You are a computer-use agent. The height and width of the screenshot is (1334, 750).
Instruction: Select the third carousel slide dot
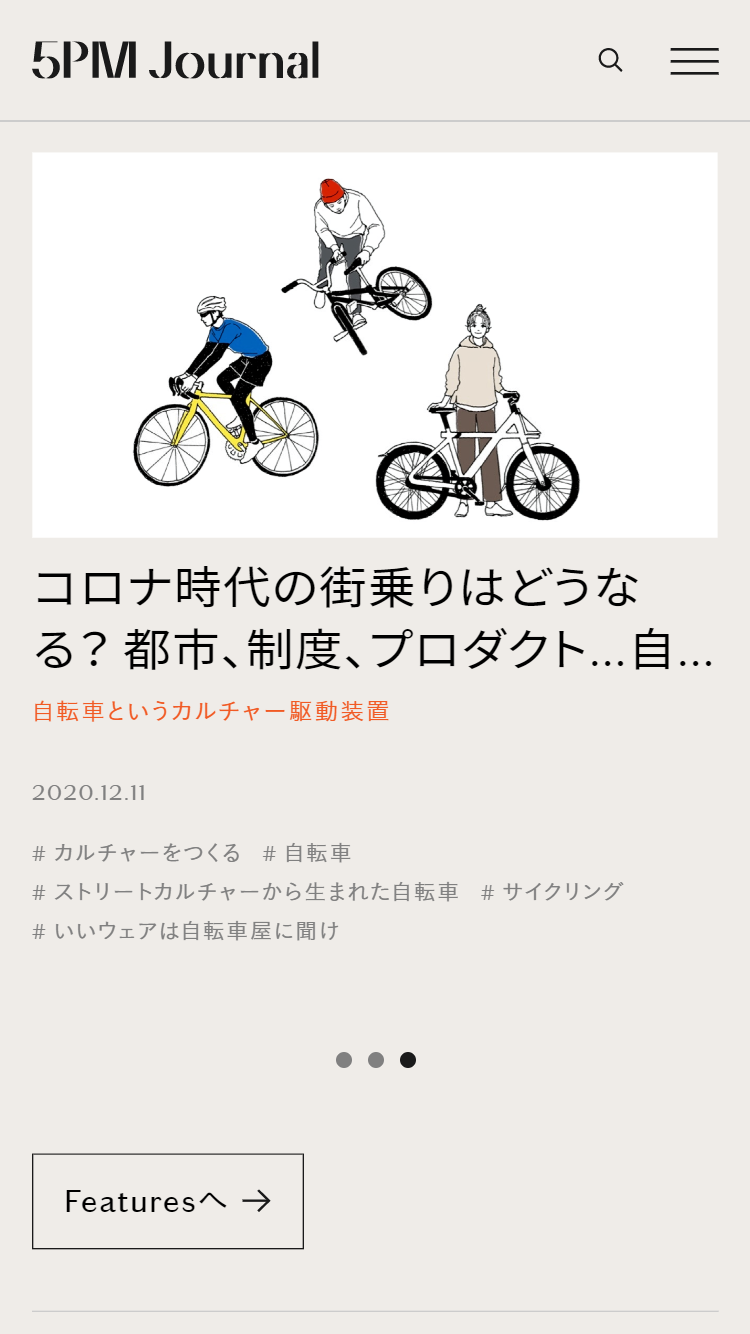408,1060
